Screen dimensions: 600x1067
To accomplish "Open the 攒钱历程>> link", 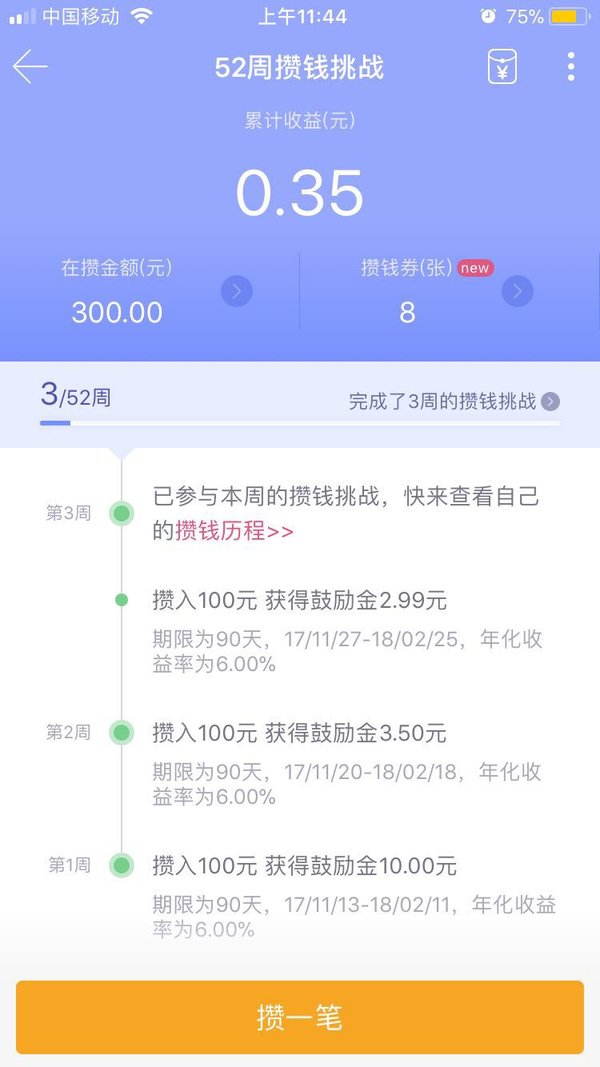I will point(235,531).
